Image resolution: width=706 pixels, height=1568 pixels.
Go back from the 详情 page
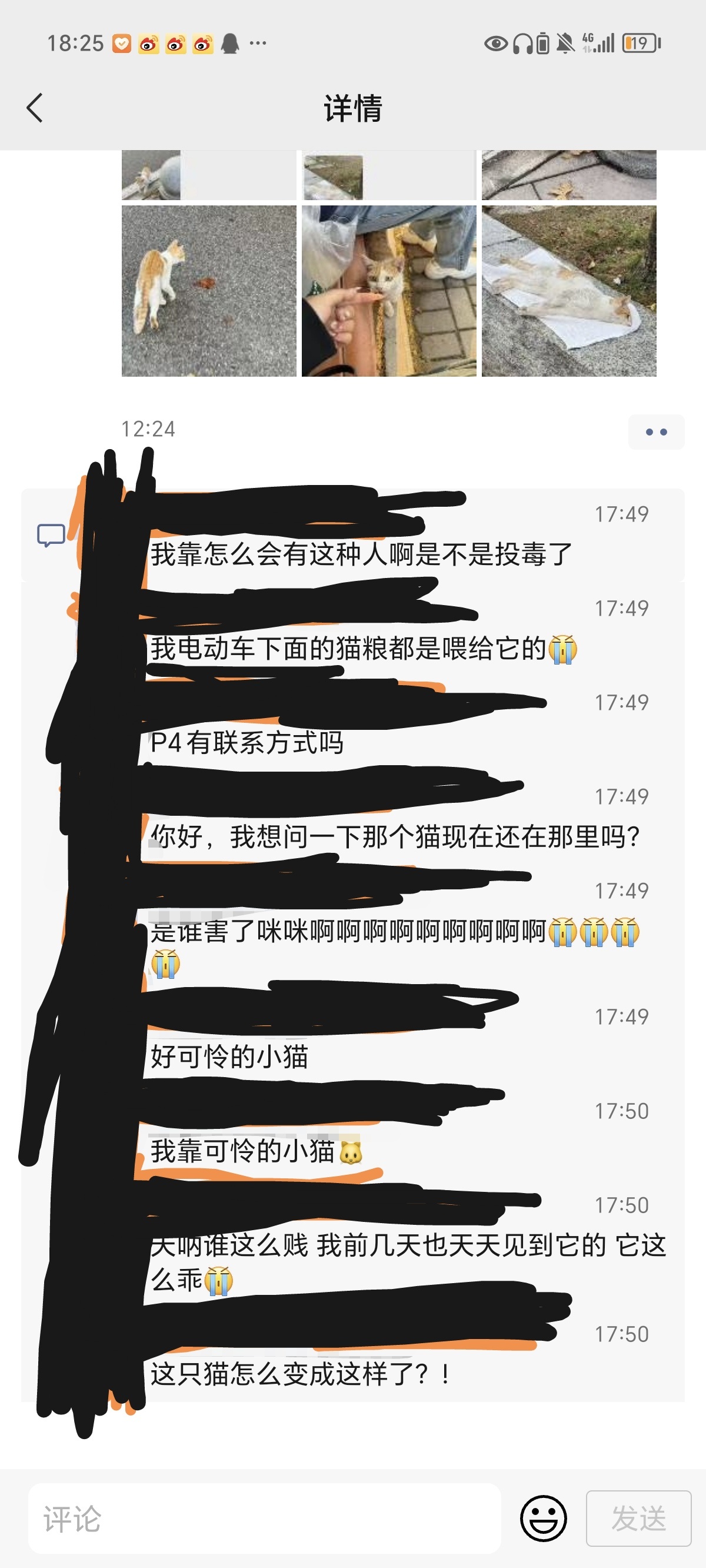tap(35, 108)
